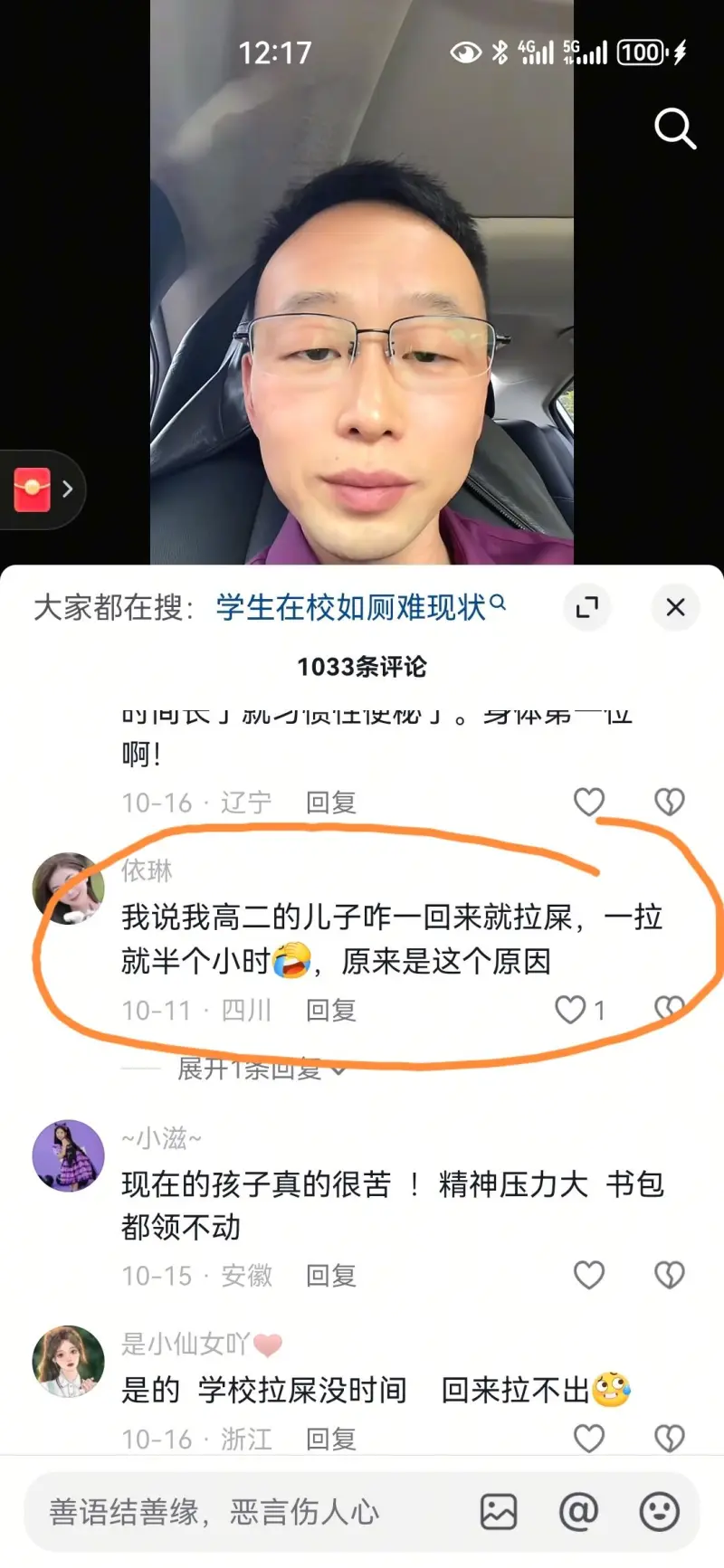Open 依琳's profile avatar
Image resolution: width=724 pixels, height=1568 pixels.
pyautogui.click(x=67, y=889)
